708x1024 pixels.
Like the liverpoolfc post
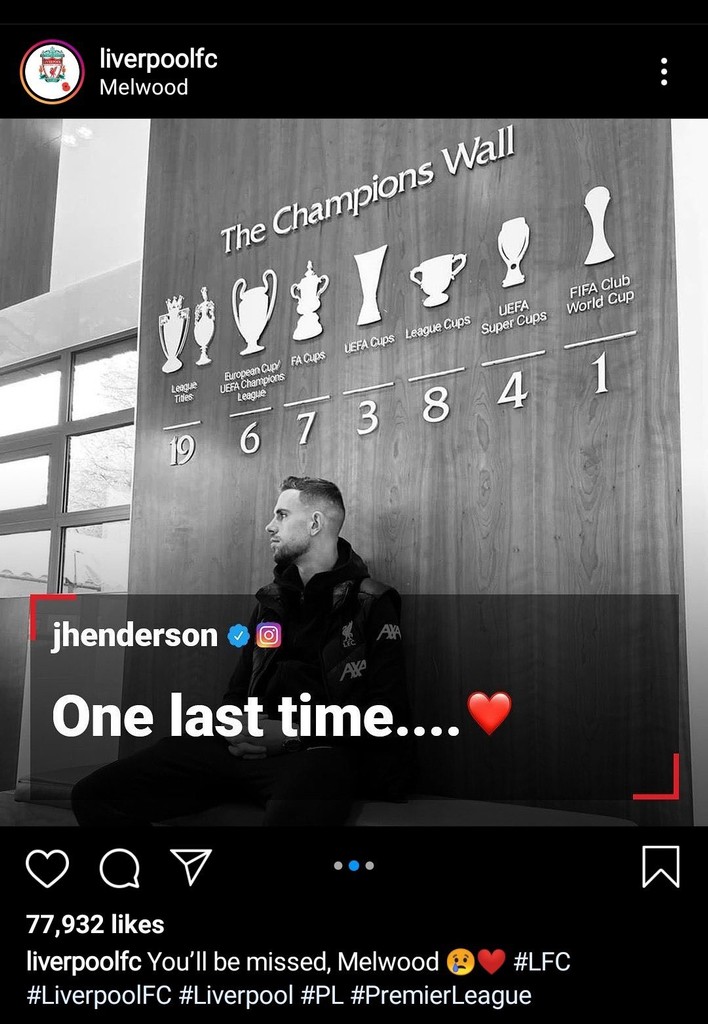[x=47, y=867]
